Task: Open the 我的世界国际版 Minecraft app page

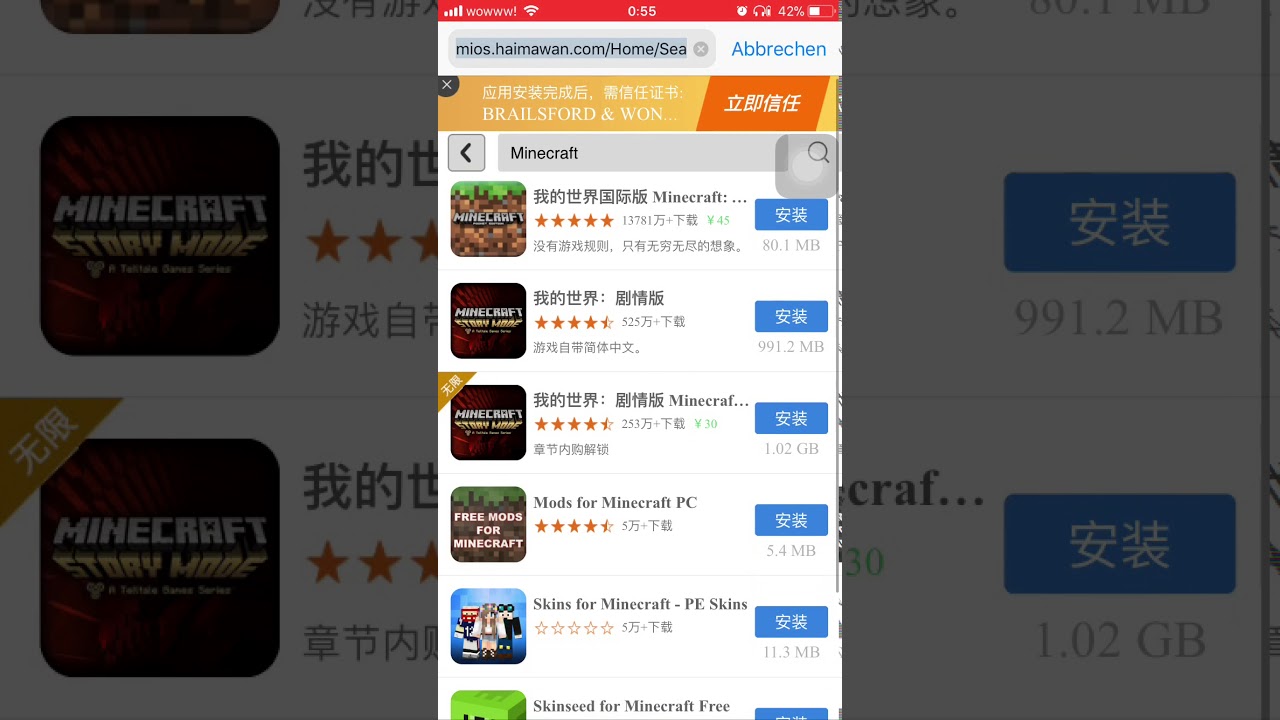Action: tap(640, 198)
